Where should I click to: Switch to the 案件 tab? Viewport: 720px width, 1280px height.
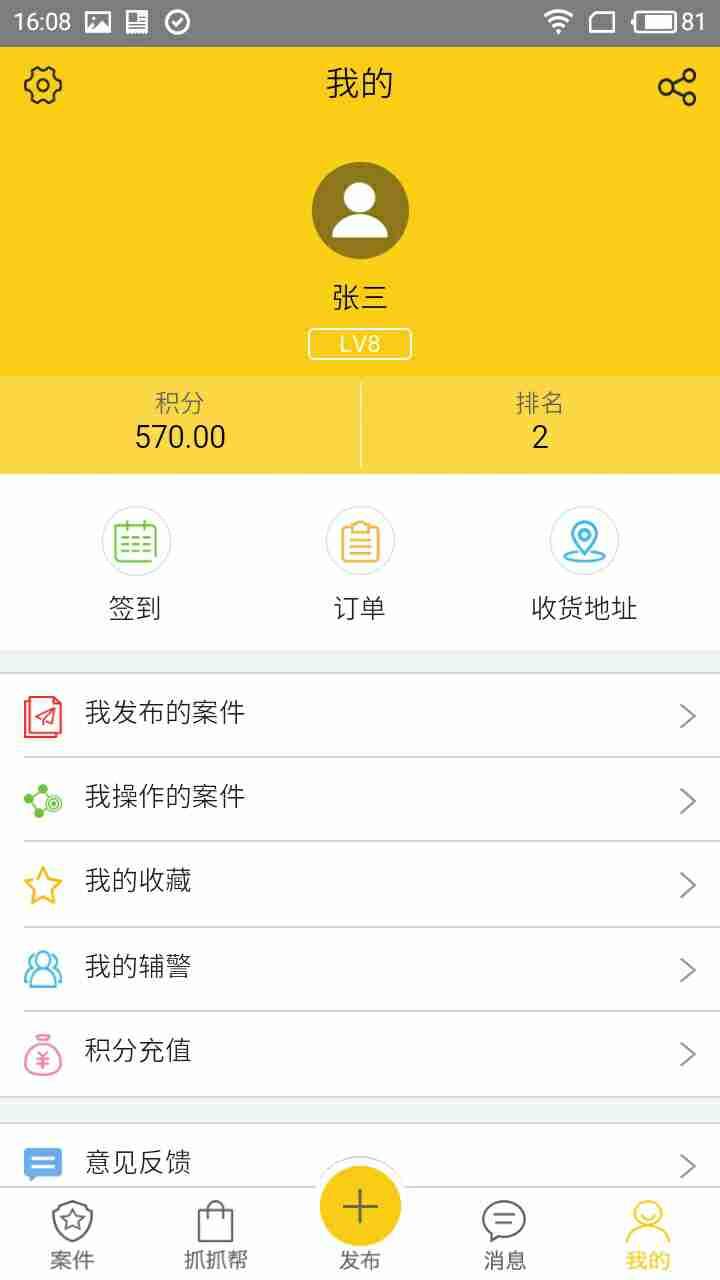tap(72, 1236)
